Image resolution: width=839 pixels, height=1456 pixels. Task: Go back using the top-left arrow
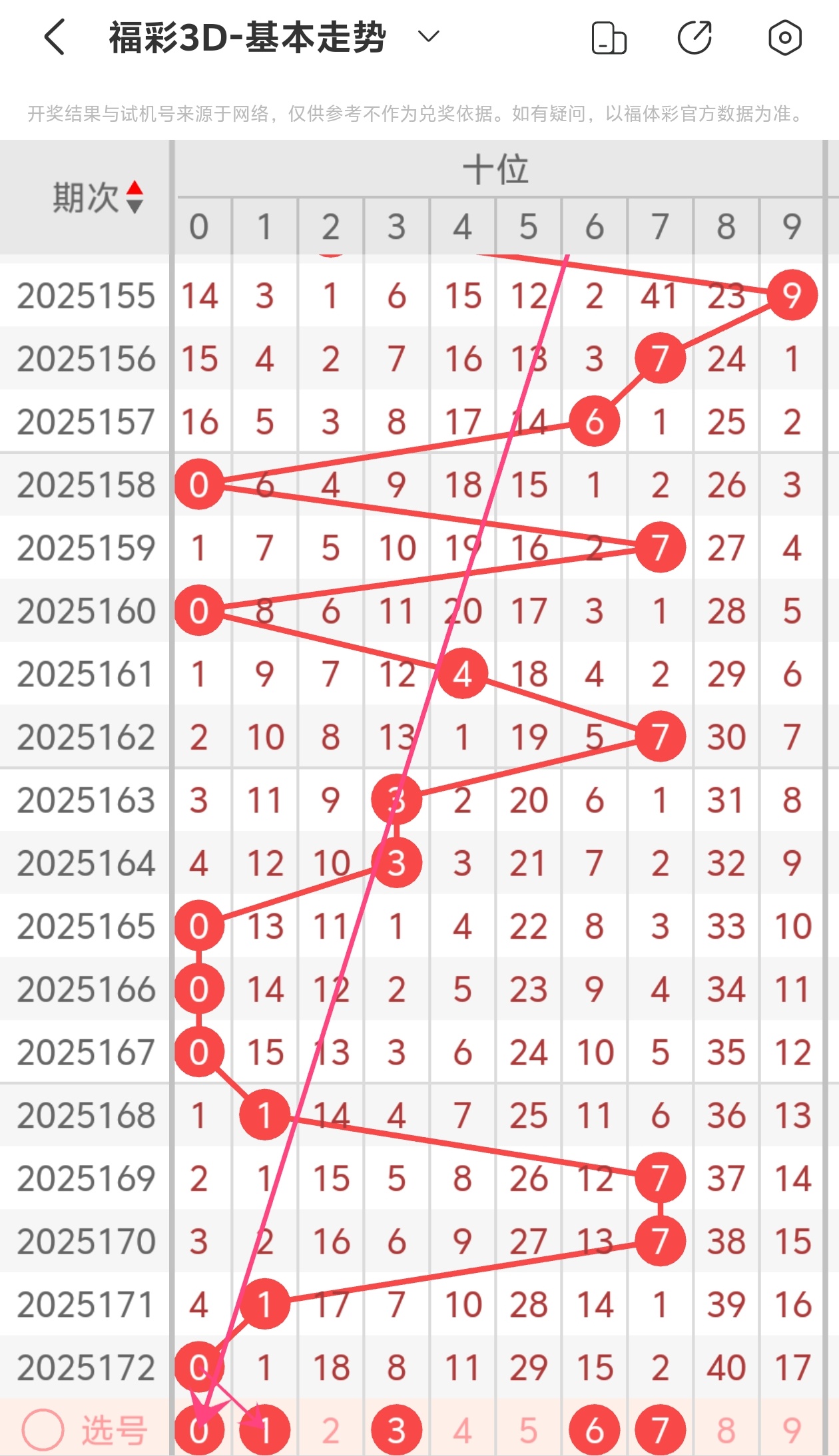point(55,37)
